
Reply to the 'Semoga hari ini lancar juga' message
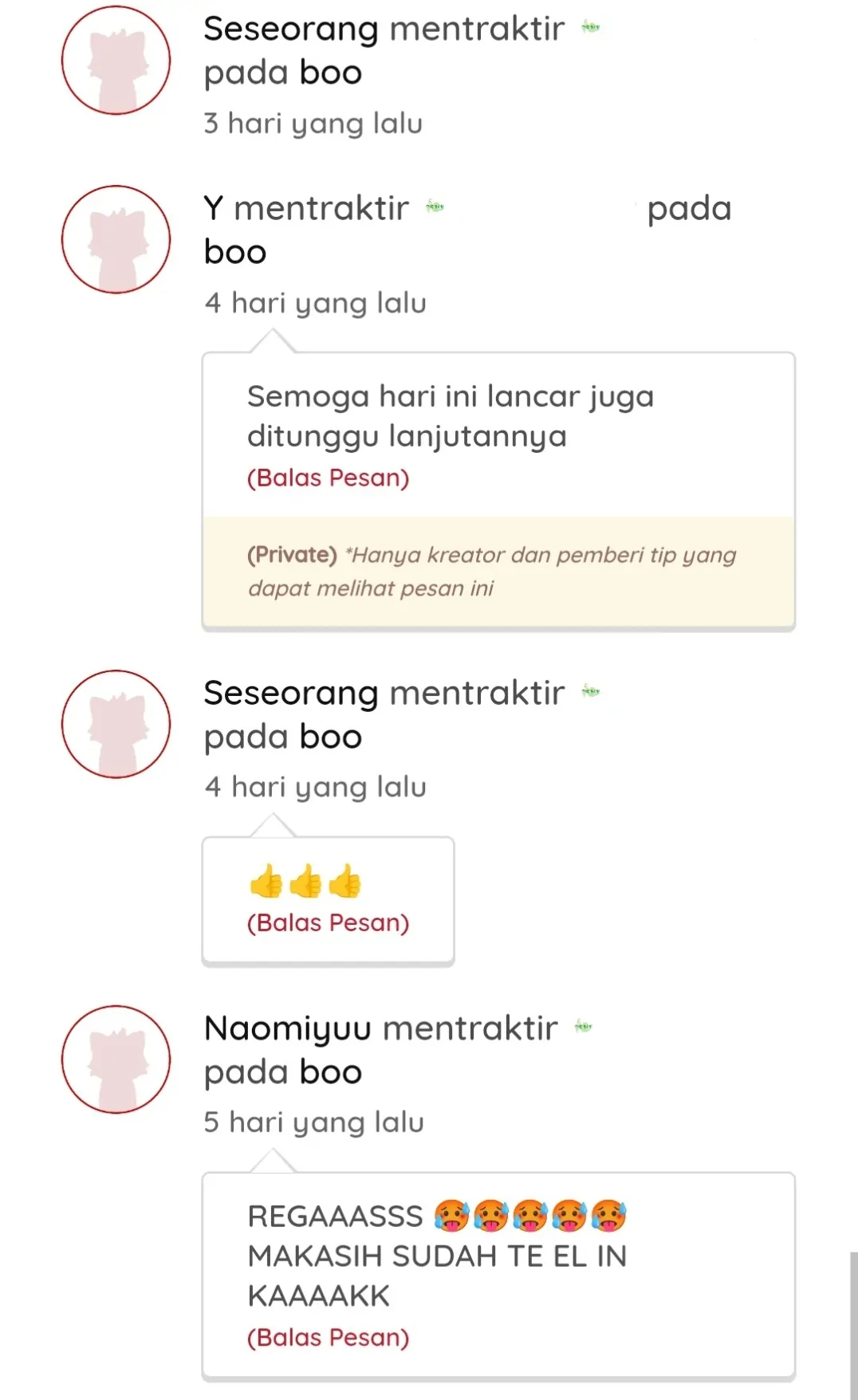point(328,478)
